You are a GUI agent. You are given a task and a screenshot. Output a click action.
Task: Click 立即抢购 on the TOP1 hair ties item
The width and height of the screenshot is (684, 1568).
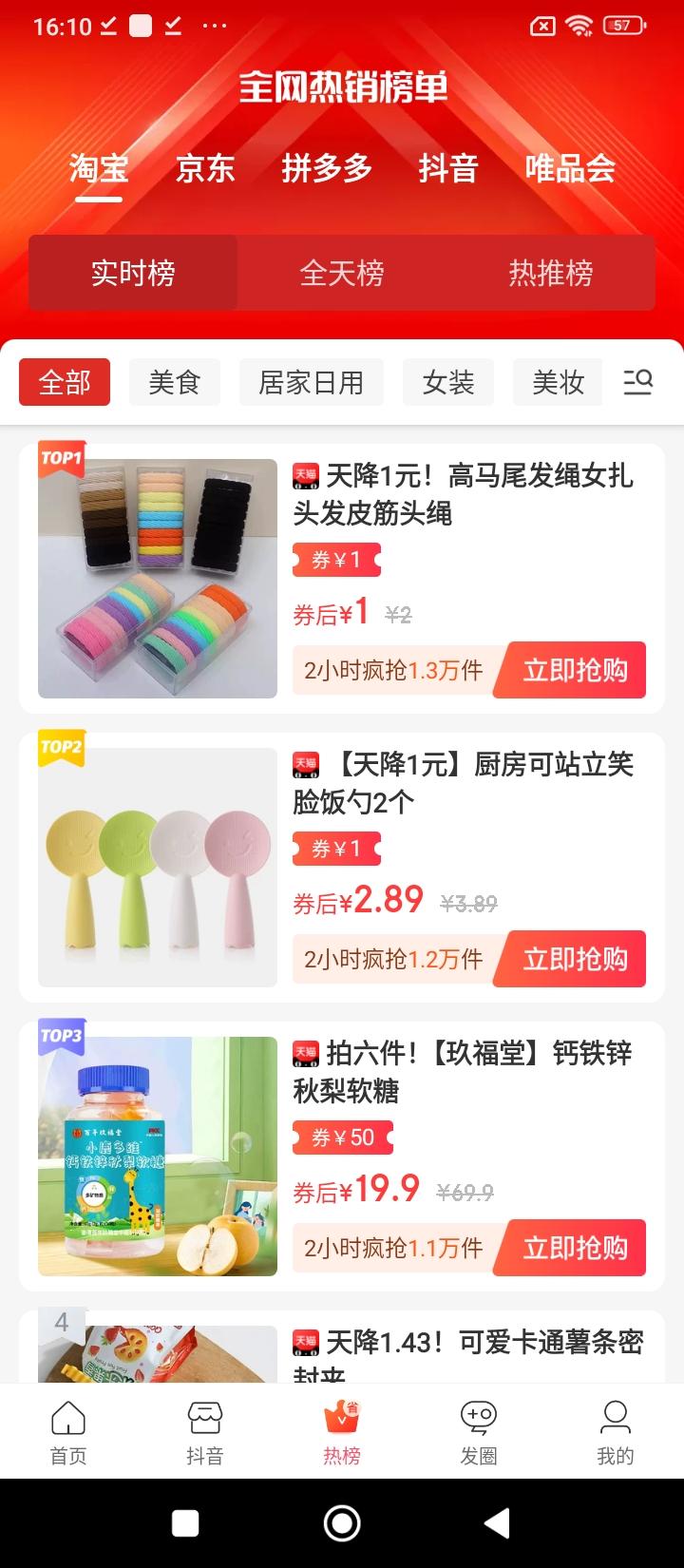pos(568,670)
